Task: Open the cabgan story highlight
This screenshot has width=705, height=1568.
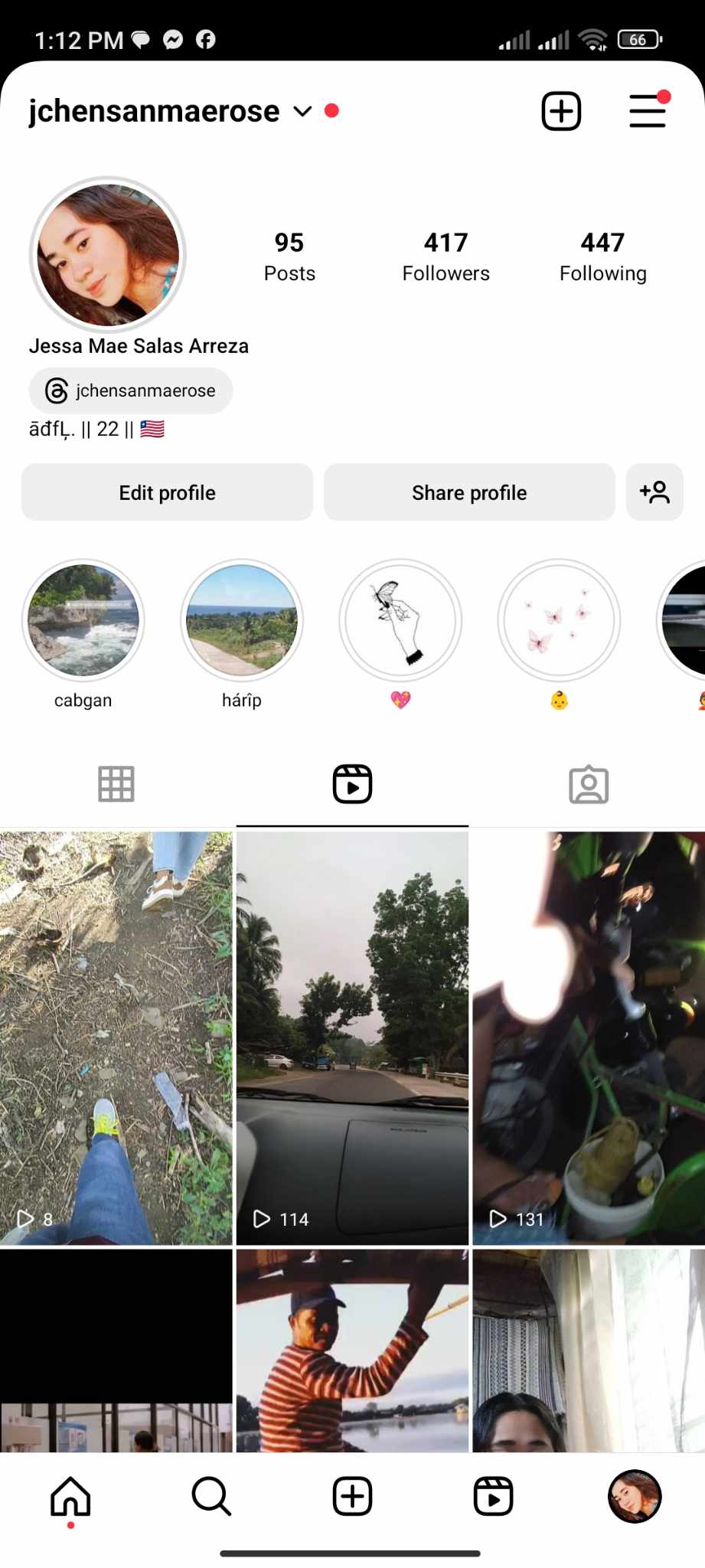Action: click(x=83, y=620)
